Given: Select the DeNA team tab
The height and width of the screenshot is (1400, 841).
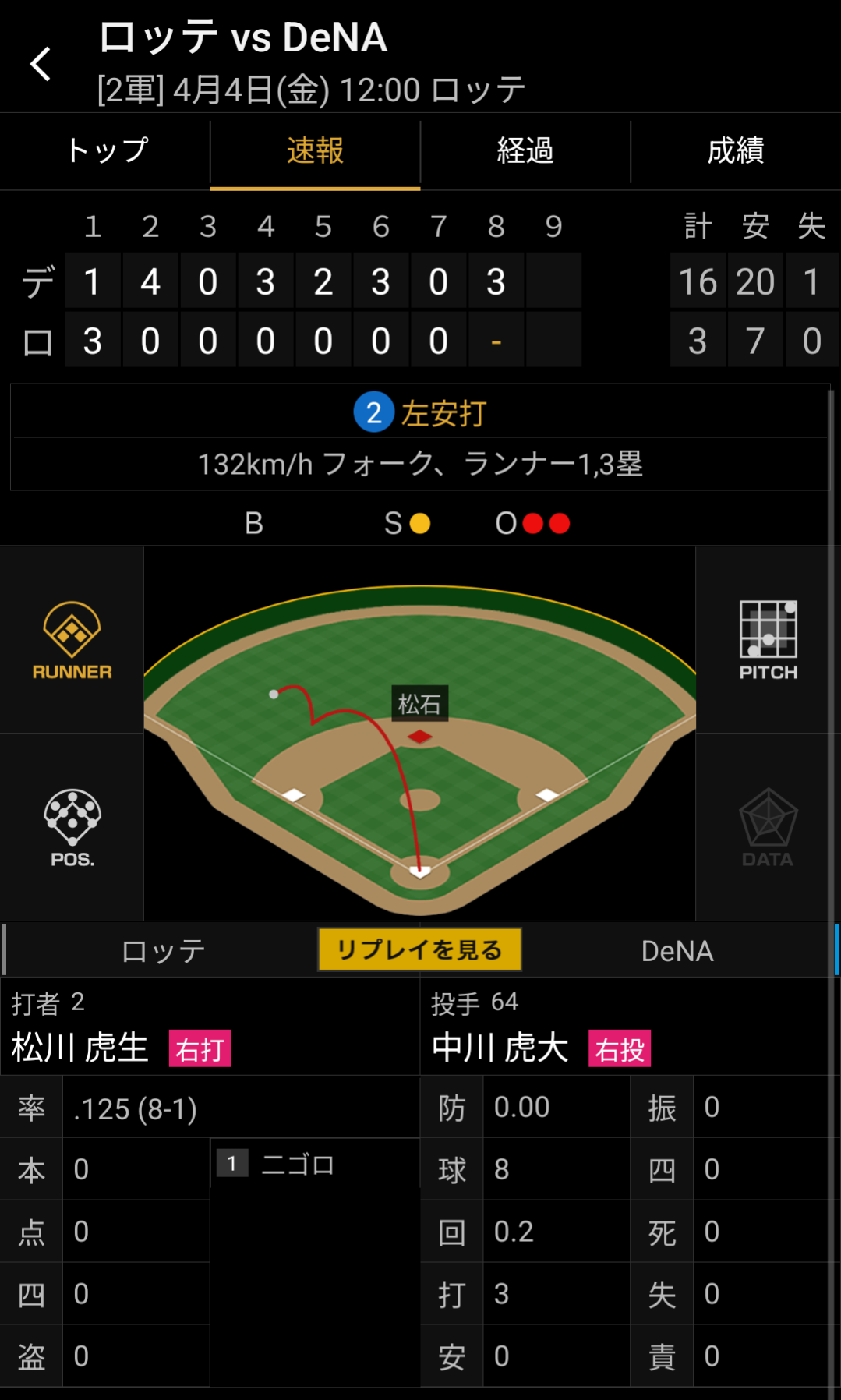Looking at the screenshot, I should tap(677, 951).
